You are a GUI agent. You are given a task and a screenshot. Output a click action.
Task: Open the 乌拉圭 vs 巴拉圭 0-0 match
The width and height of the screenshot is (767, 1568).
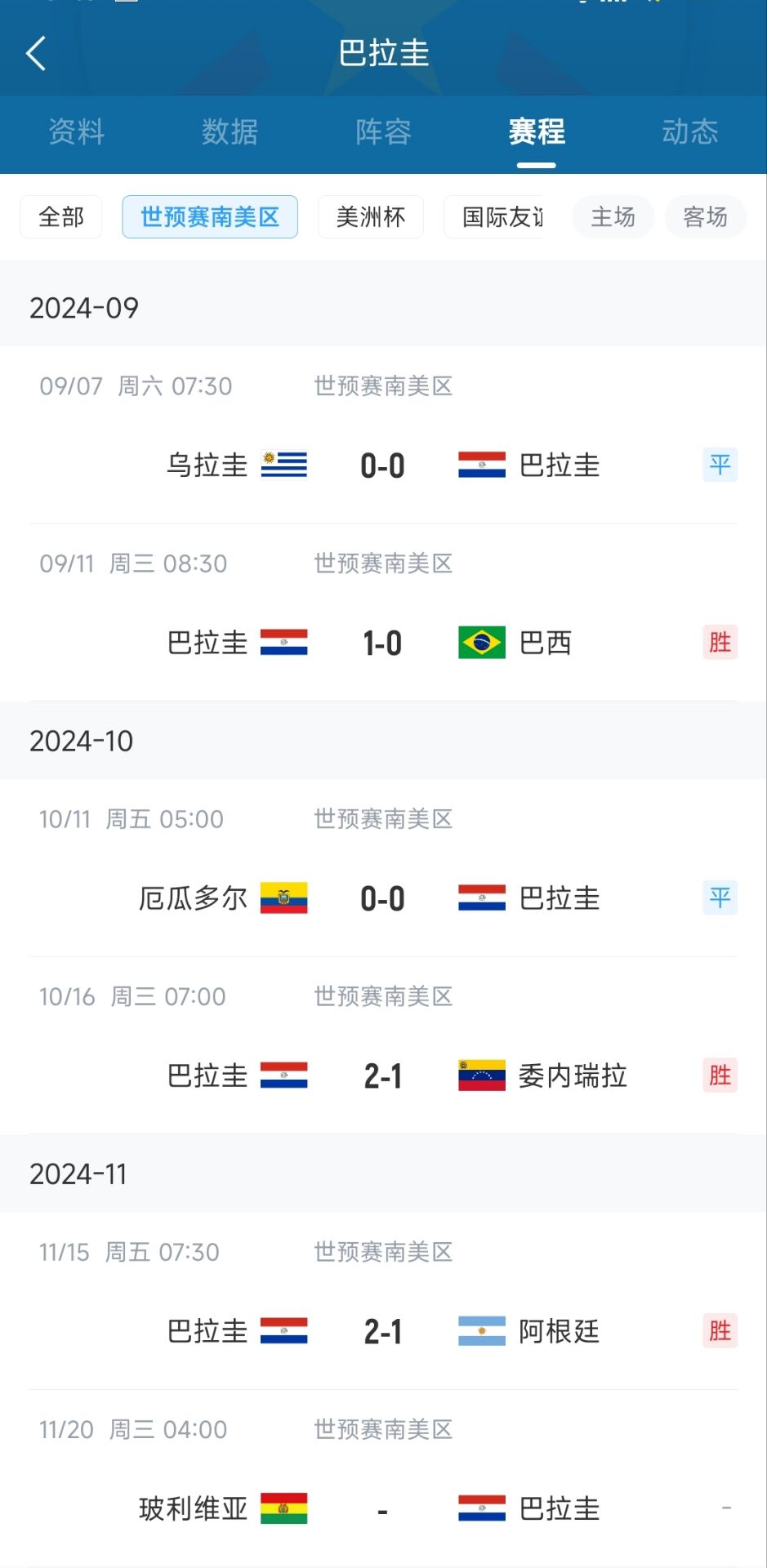point(383,435)
